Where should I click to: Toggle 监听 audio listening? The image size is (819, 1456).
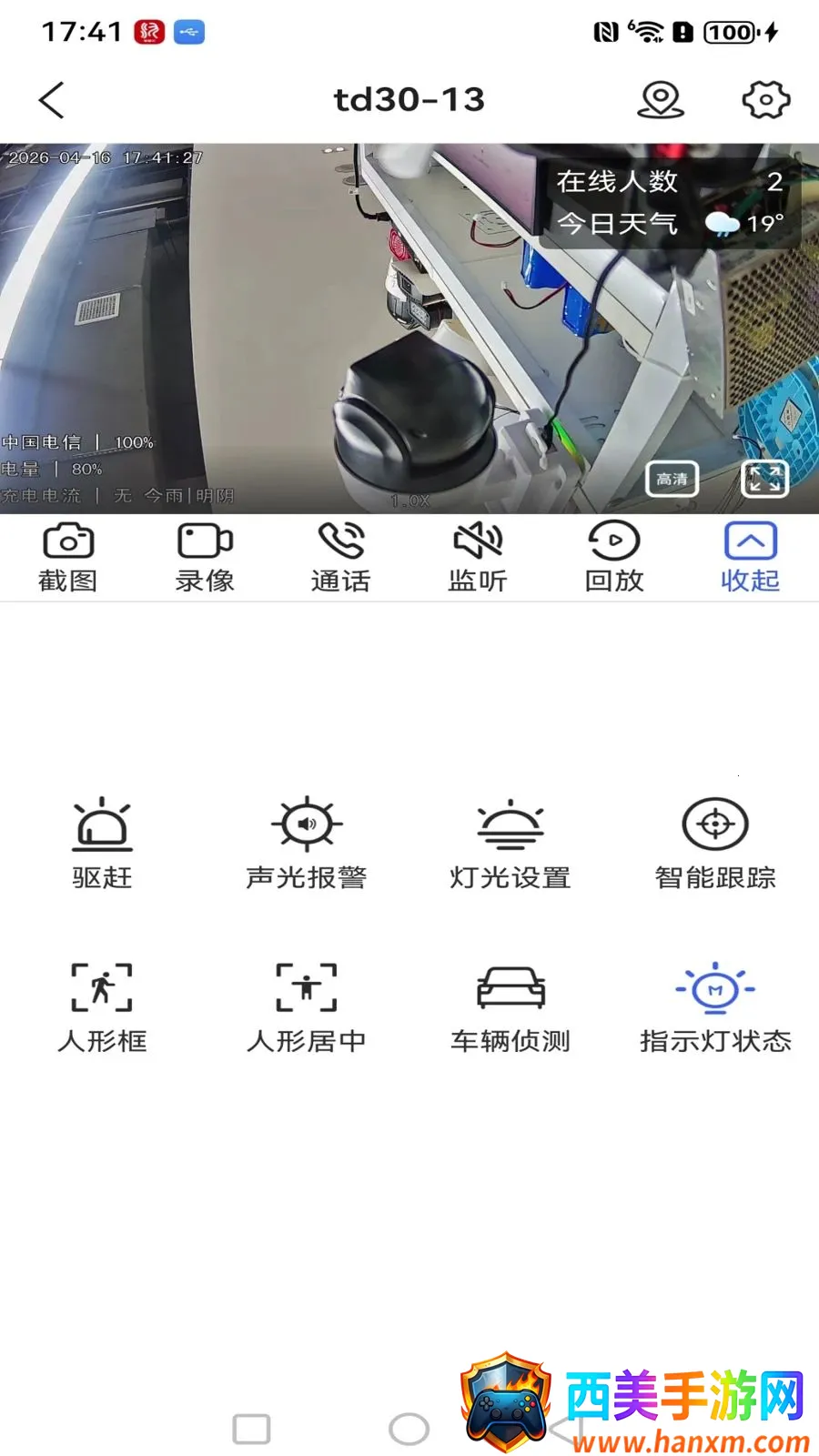click(x=478, y=558)
